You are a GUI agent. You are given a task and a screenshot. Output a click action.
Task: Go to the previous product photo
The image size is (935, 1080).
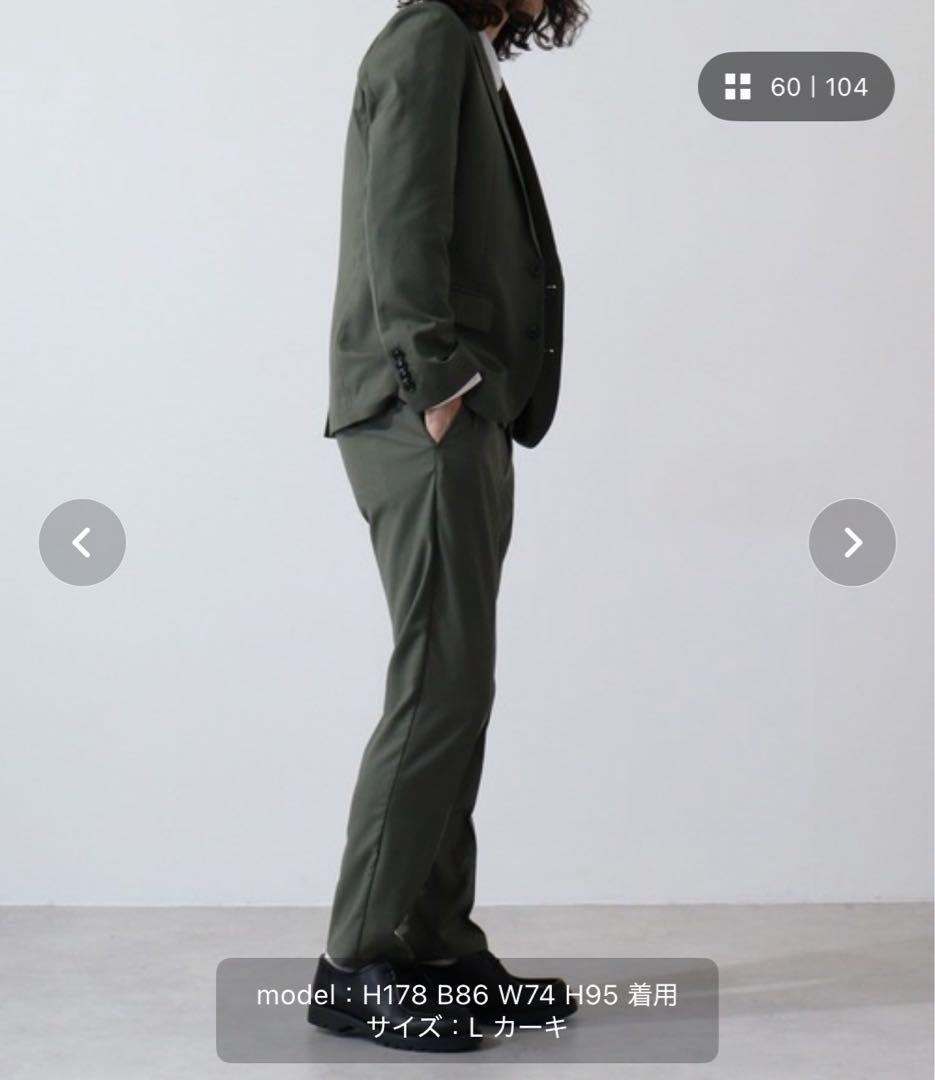(82, 542)
